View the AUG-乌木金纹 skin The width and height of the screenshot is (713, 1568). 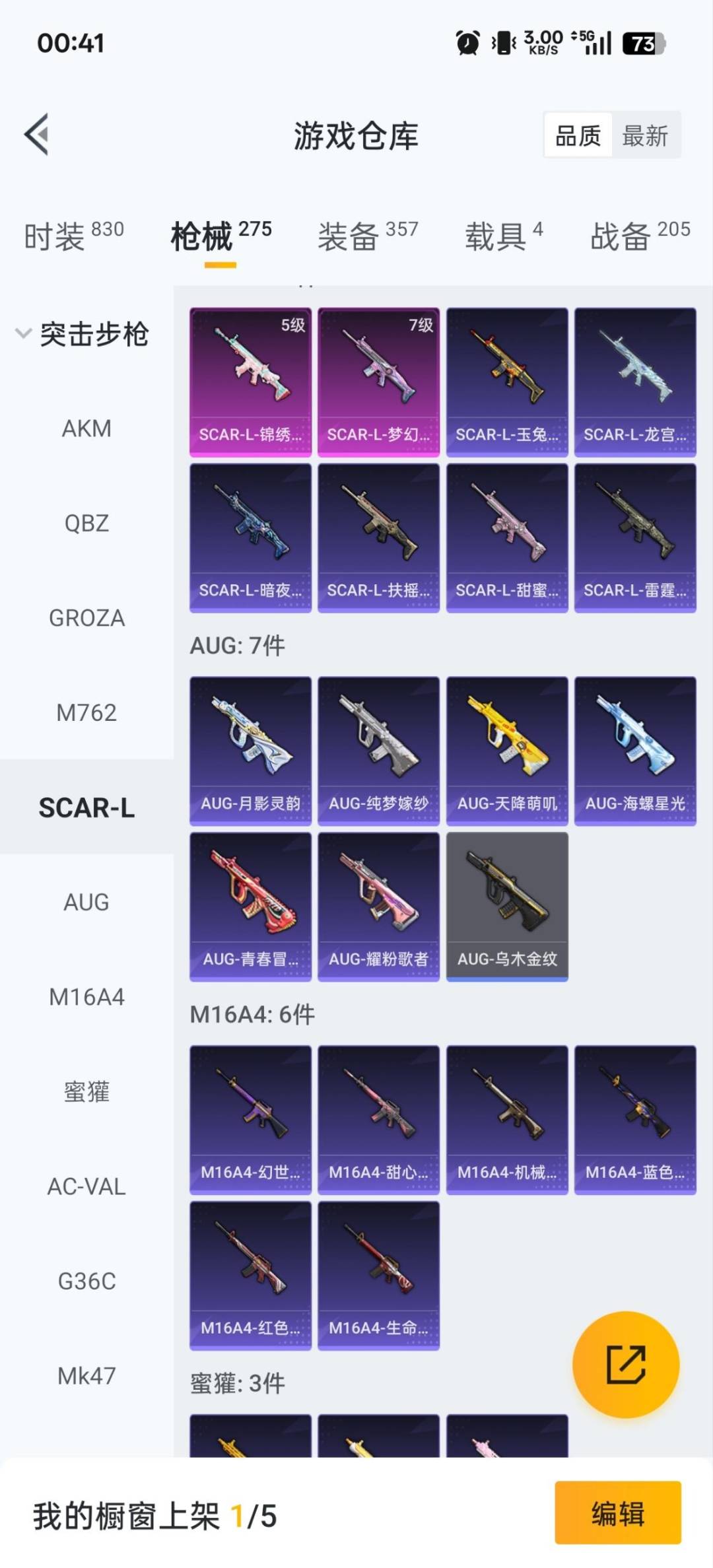[506, 904]
